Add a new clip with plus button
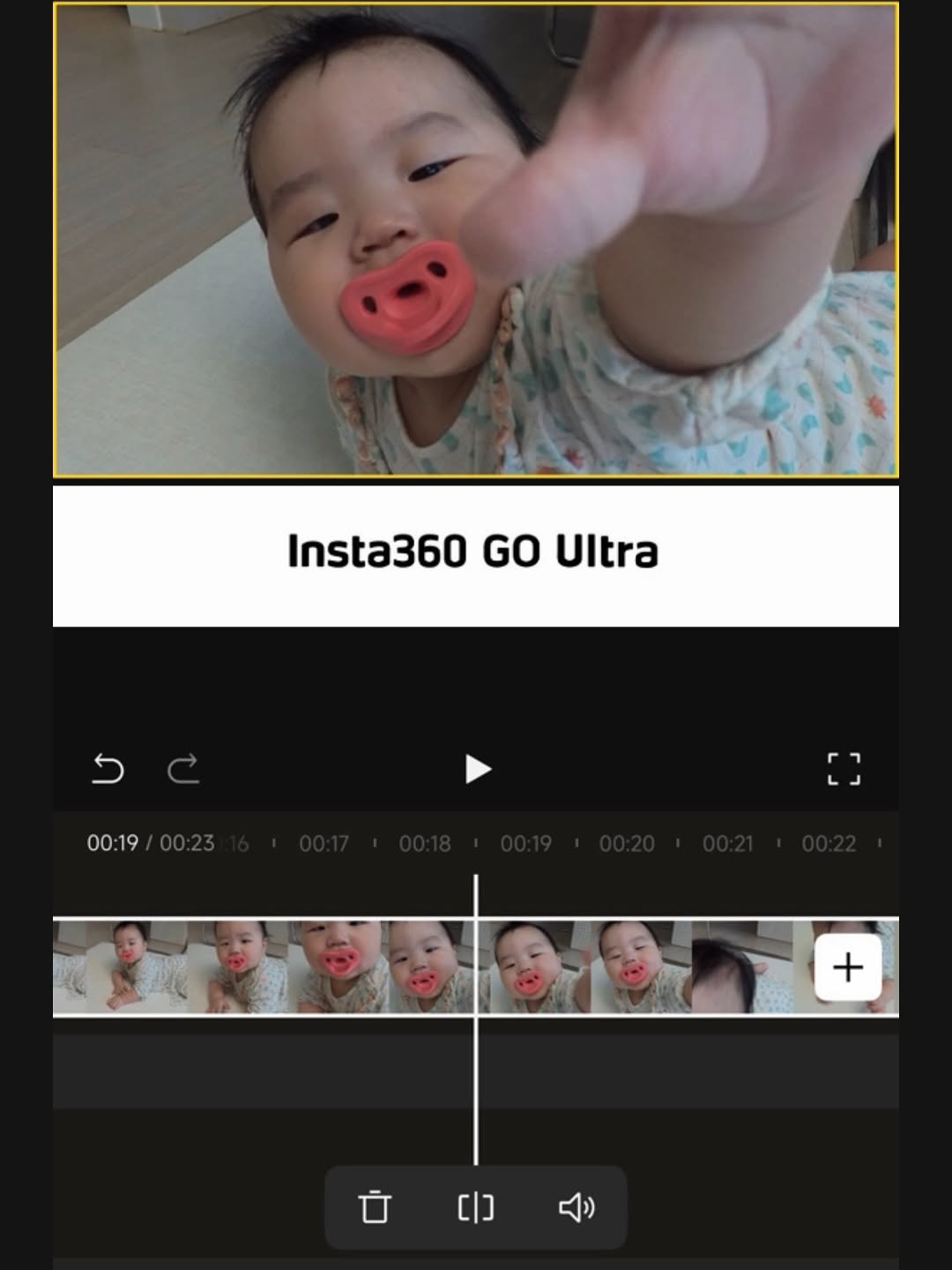This screenshot has width=952, height=1270. point(848,967)
